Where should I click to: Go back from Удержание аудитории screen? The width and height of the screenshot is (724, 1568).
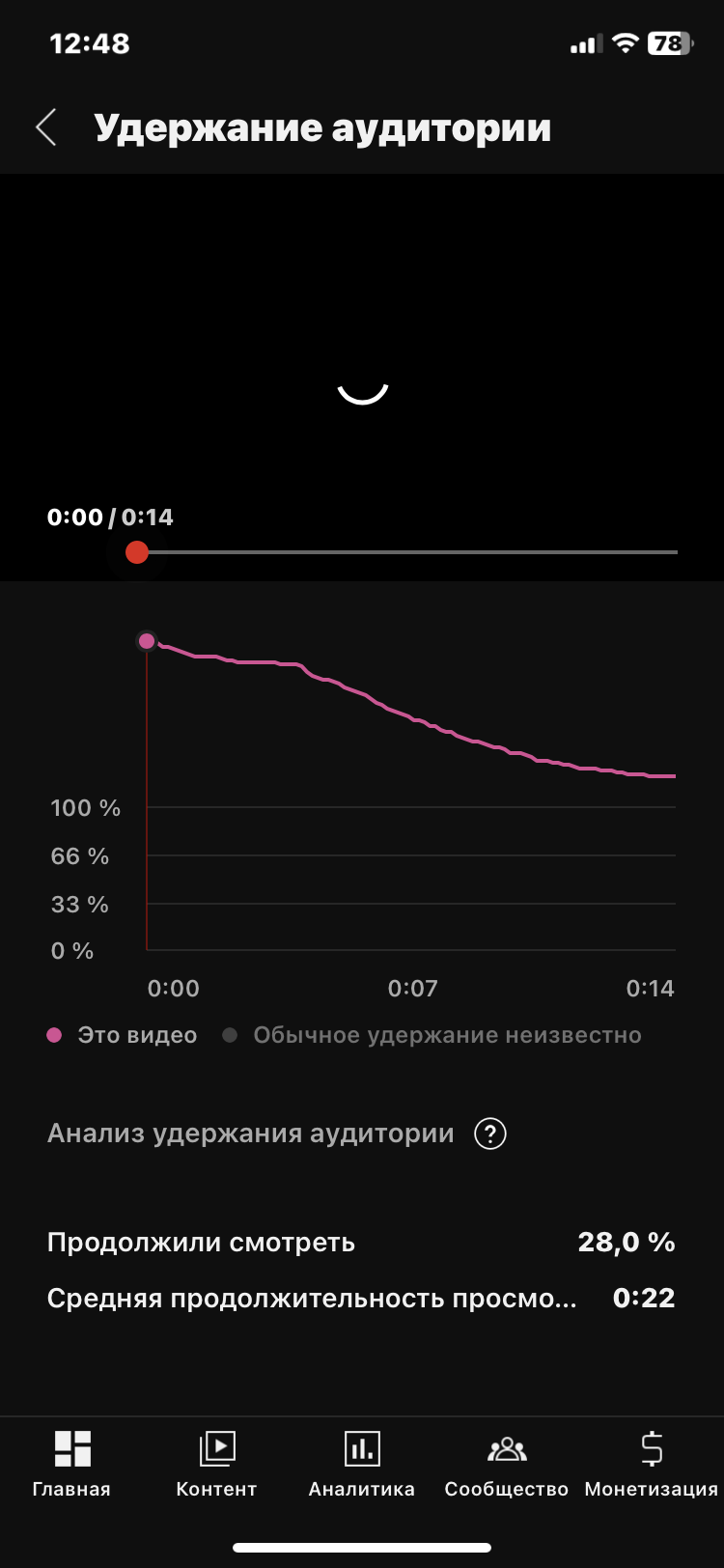tap(46, 127)
